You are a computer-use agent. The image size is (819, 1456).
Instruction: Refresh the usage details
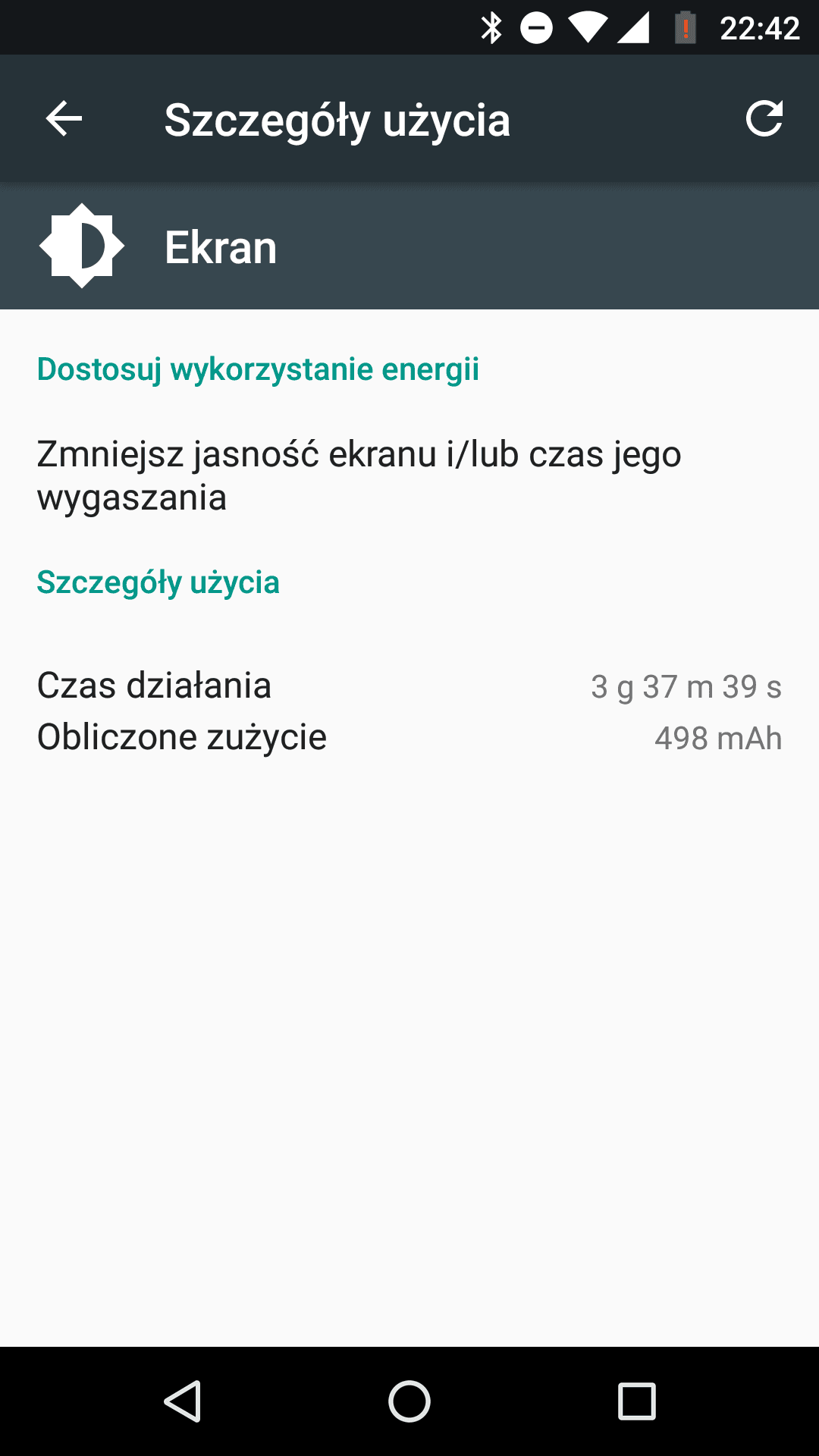click(764, 118)
